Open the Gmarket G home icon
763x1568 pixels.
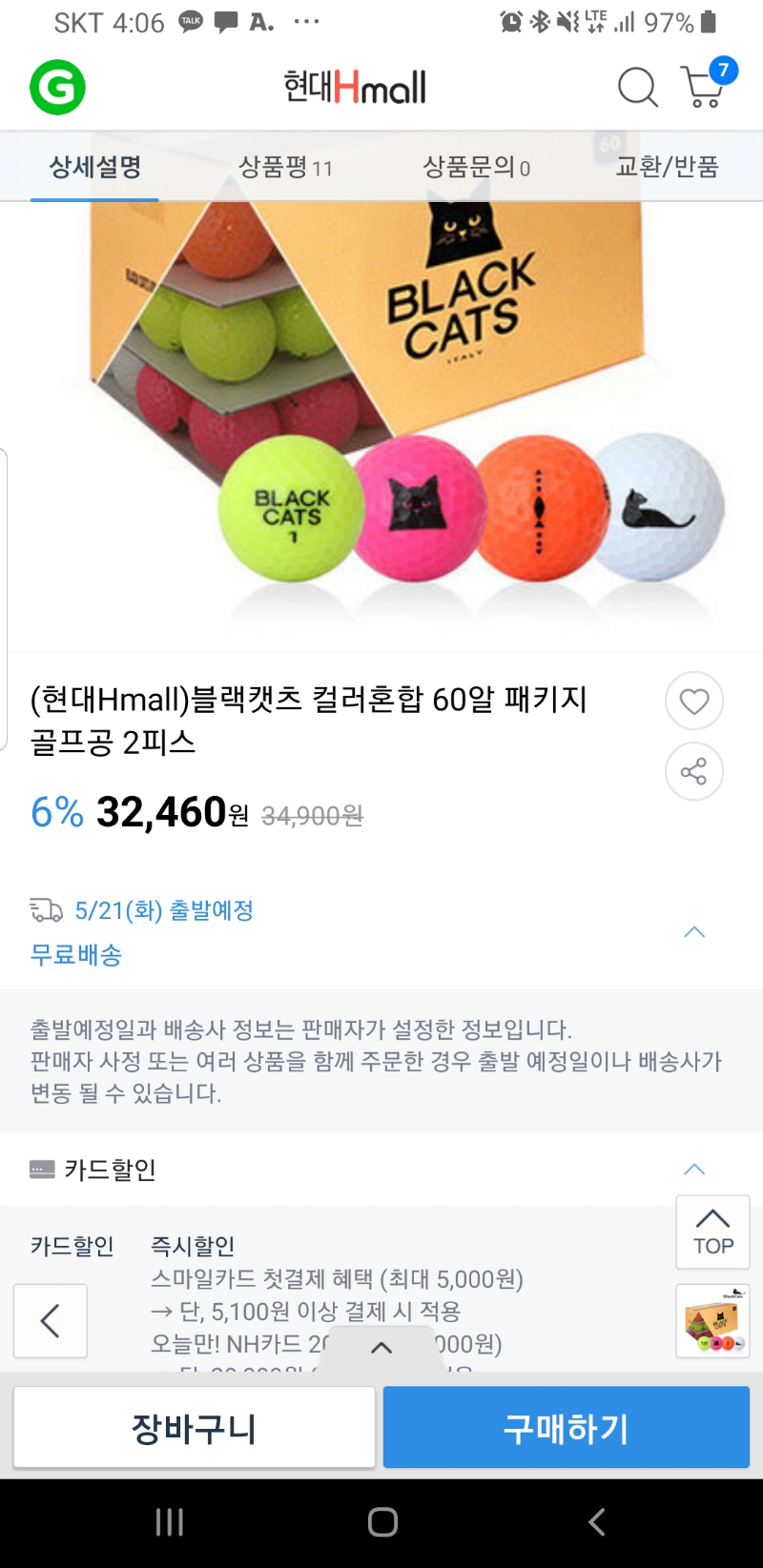57,88
